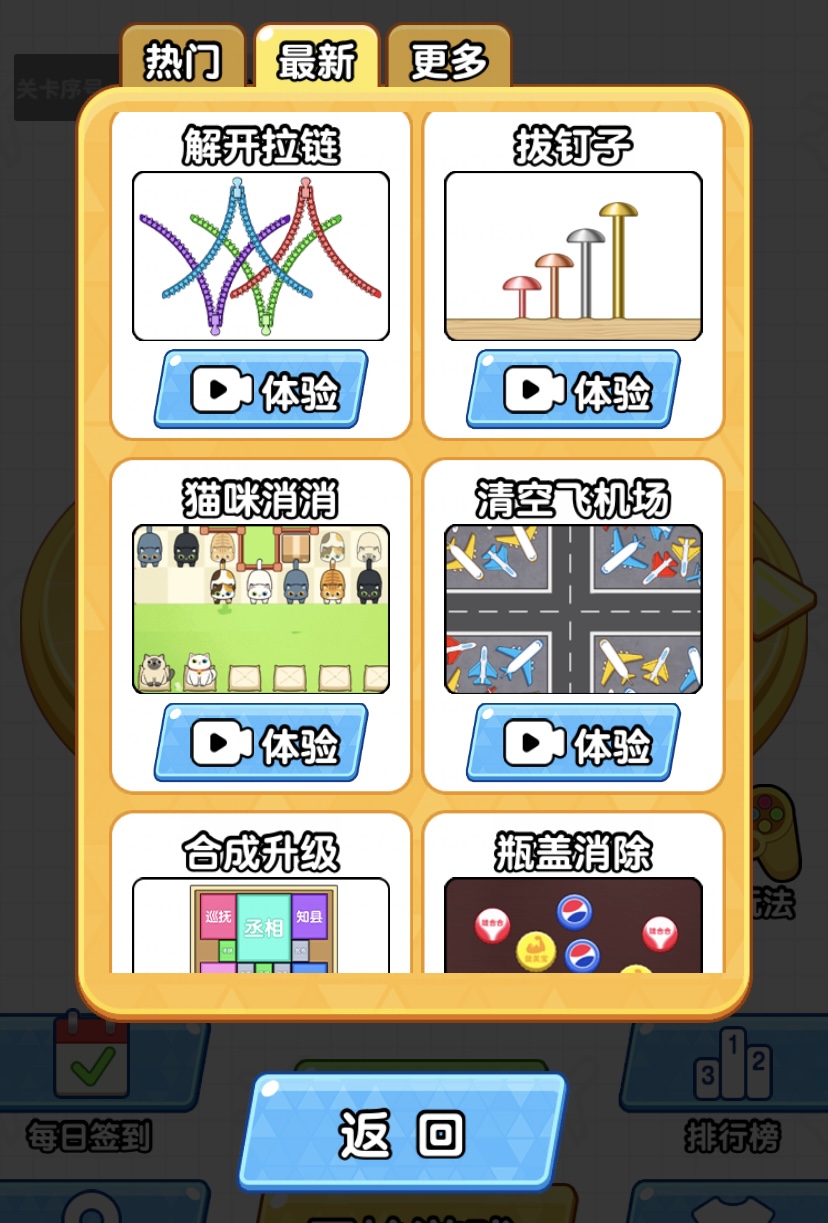Select the 最新 tab
This screenshot has height=1223, width=828.
[x=316, y=61]
